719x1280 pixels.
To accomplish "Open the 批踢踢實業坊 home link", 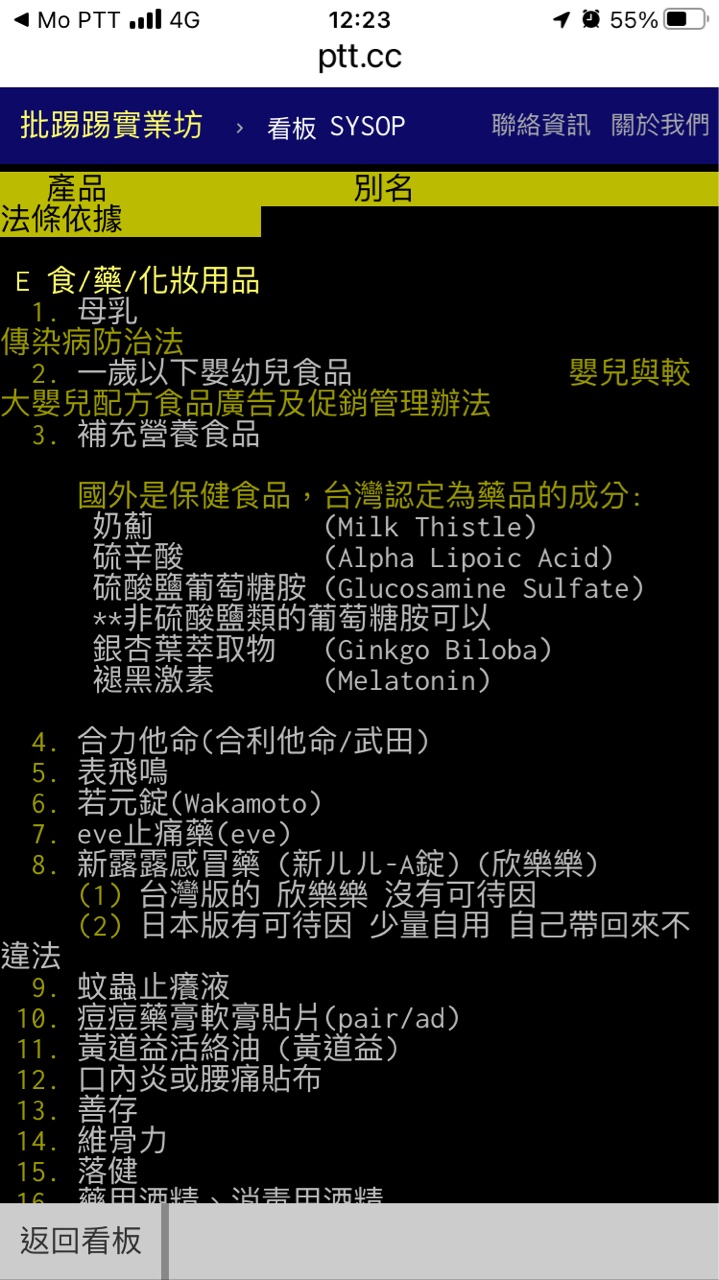I will (x=111, y=125).
